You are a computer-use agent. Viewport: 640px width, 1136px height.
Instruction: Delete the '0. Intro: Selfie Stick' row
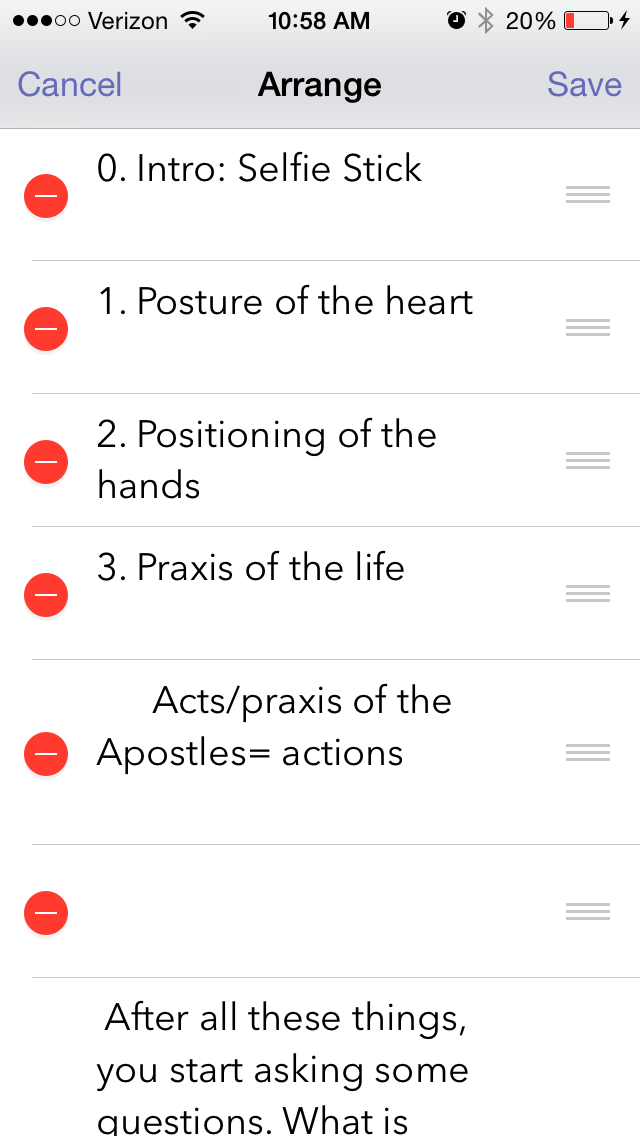coord(46,195)
